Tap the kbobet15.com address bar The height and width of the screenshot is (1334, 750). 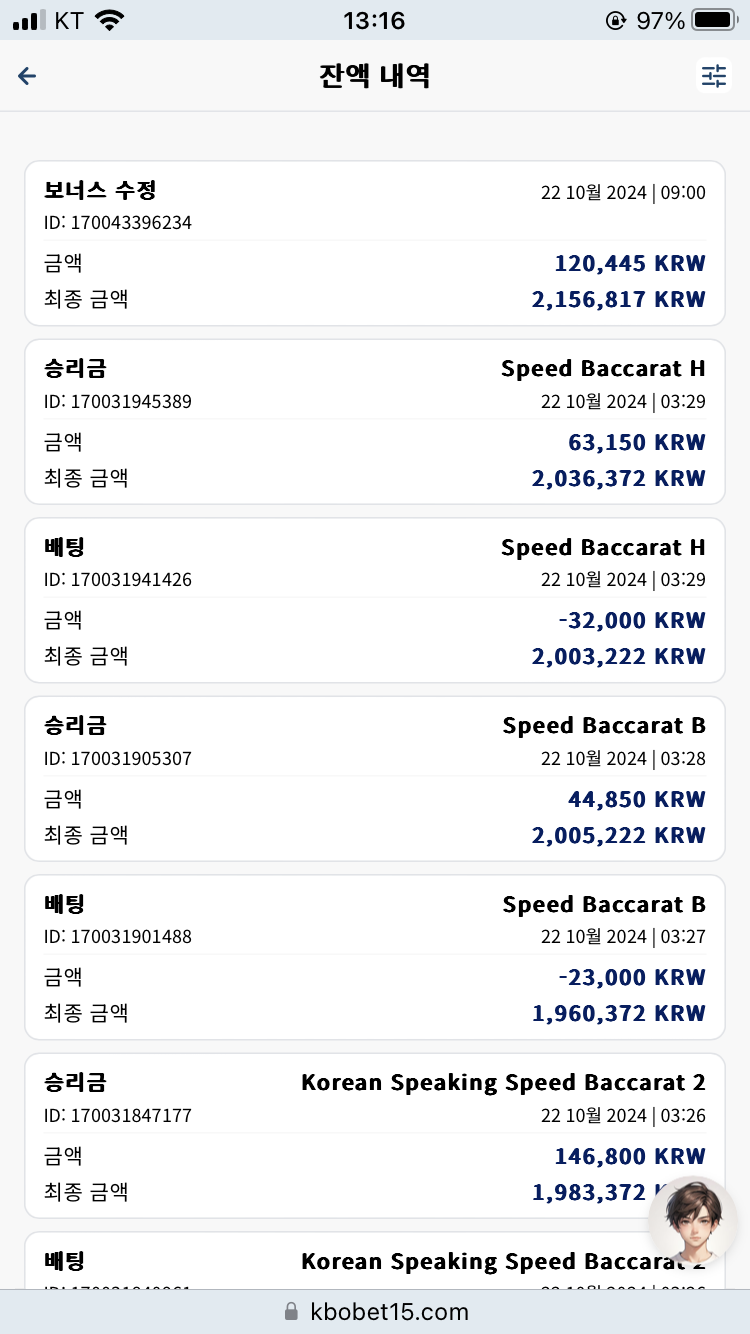[x=375, y=1311]
